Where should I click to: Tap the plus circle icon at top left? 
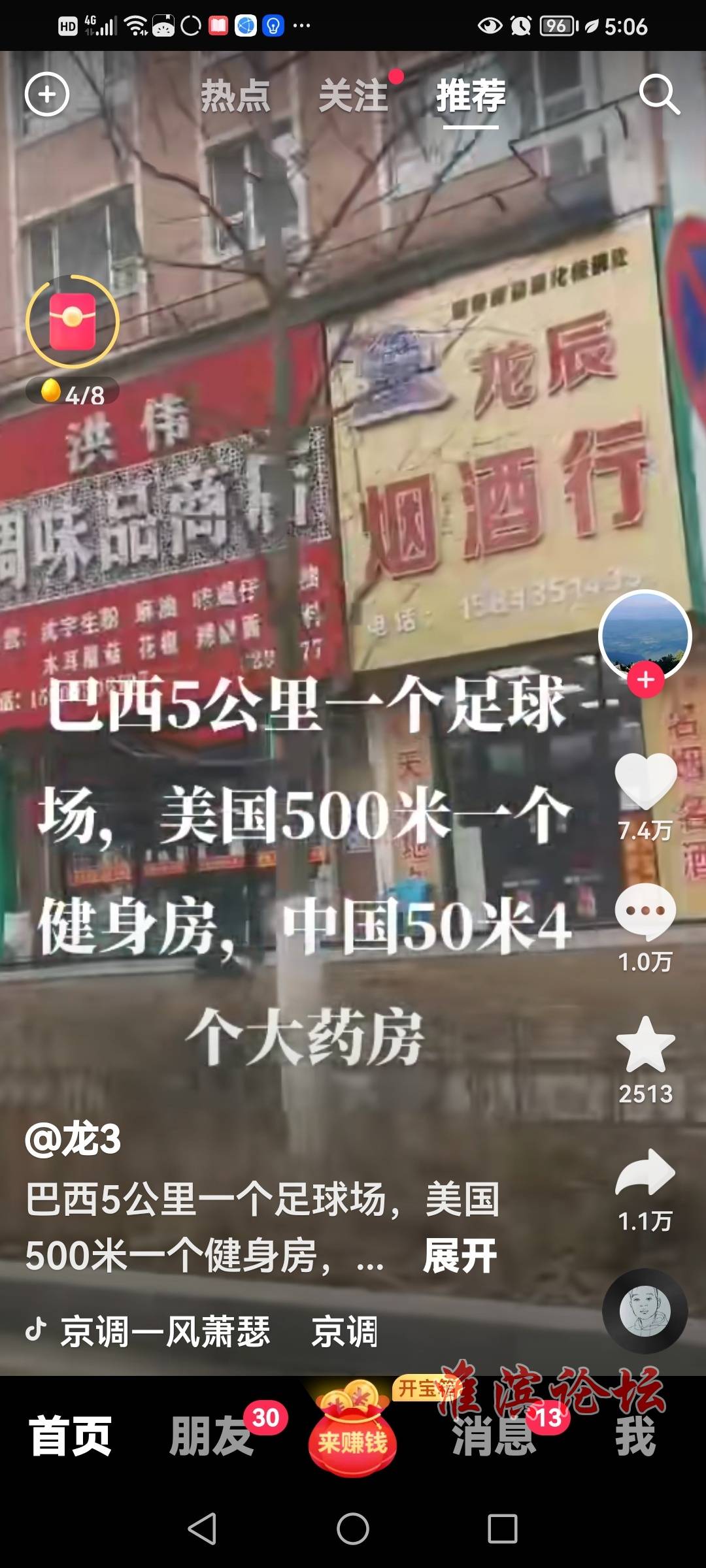(x=47, y=95)
